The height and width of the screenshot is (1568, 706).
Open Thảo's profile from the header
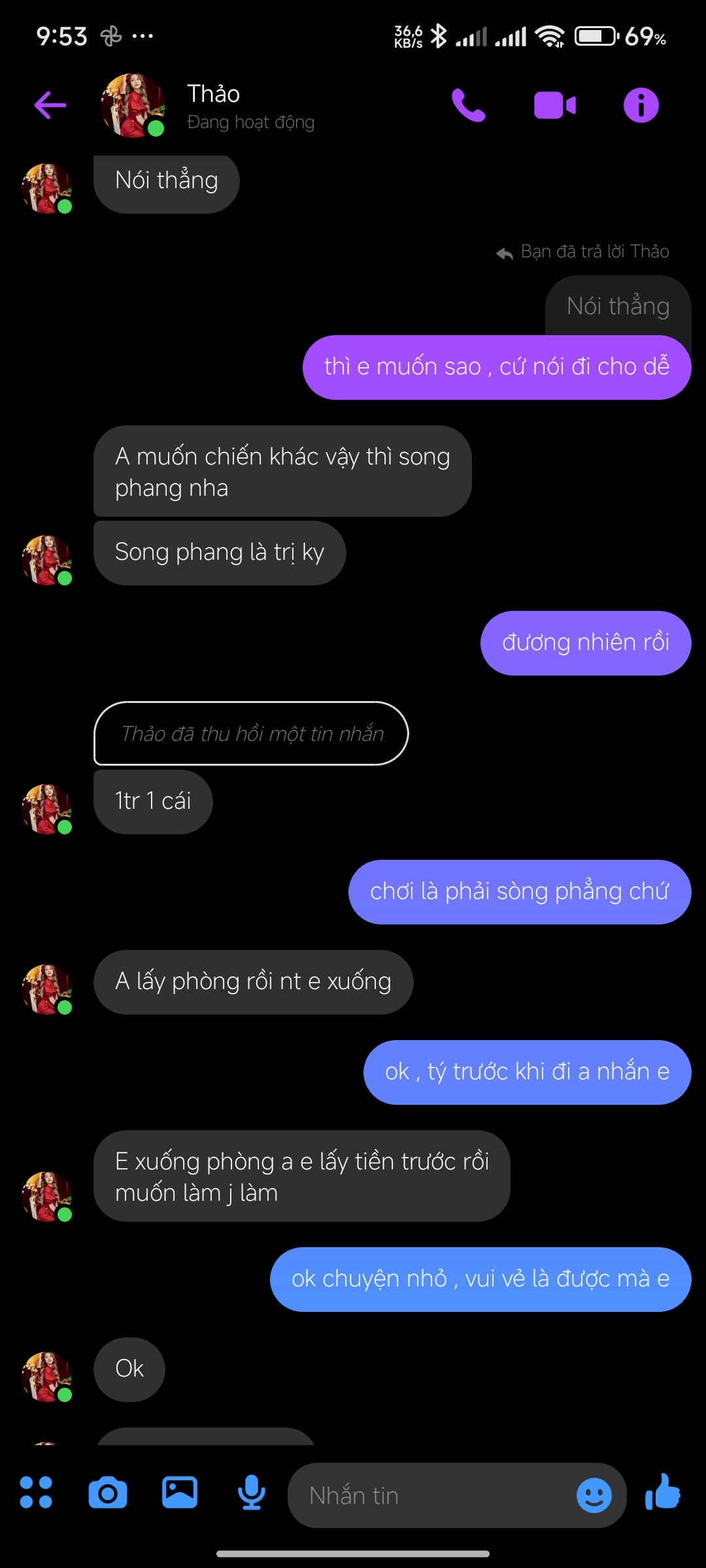pos(213,105)
